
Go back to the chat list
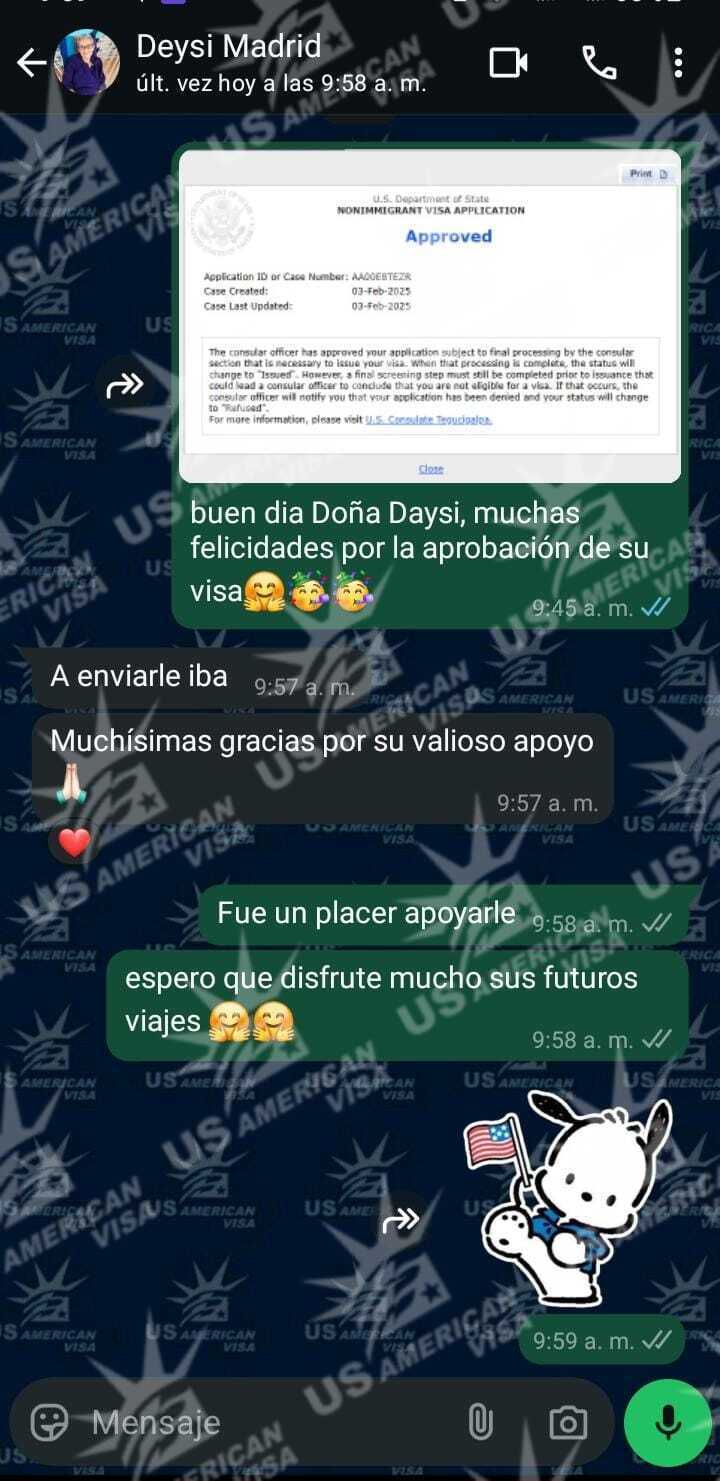coord(31,64)
